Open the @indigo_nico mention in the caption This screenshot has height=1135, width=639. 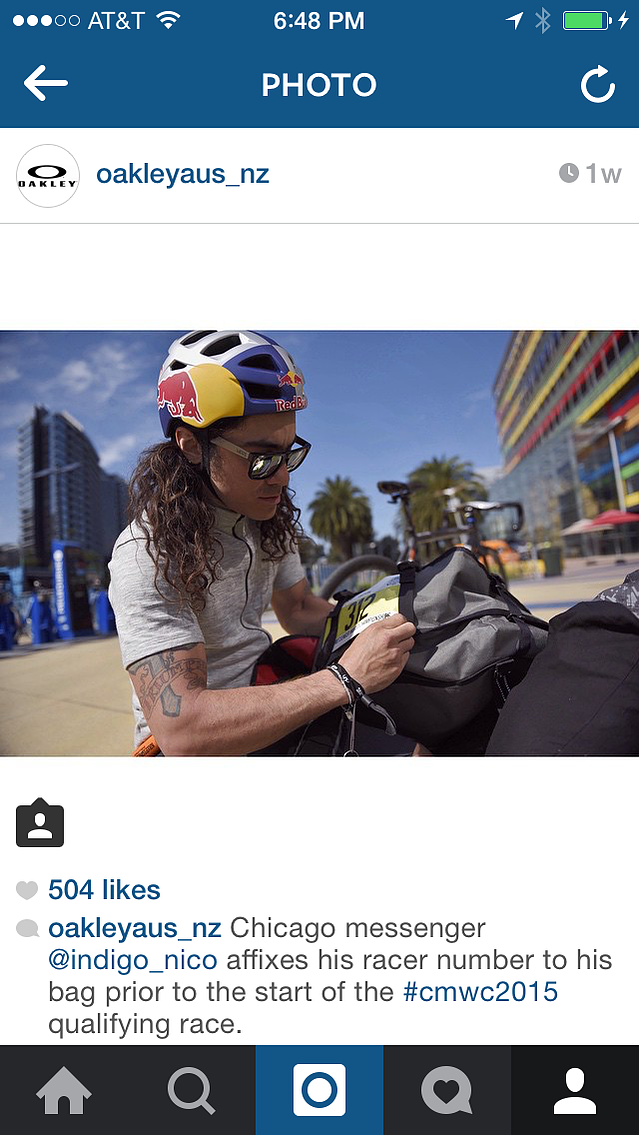pos(133,960)
